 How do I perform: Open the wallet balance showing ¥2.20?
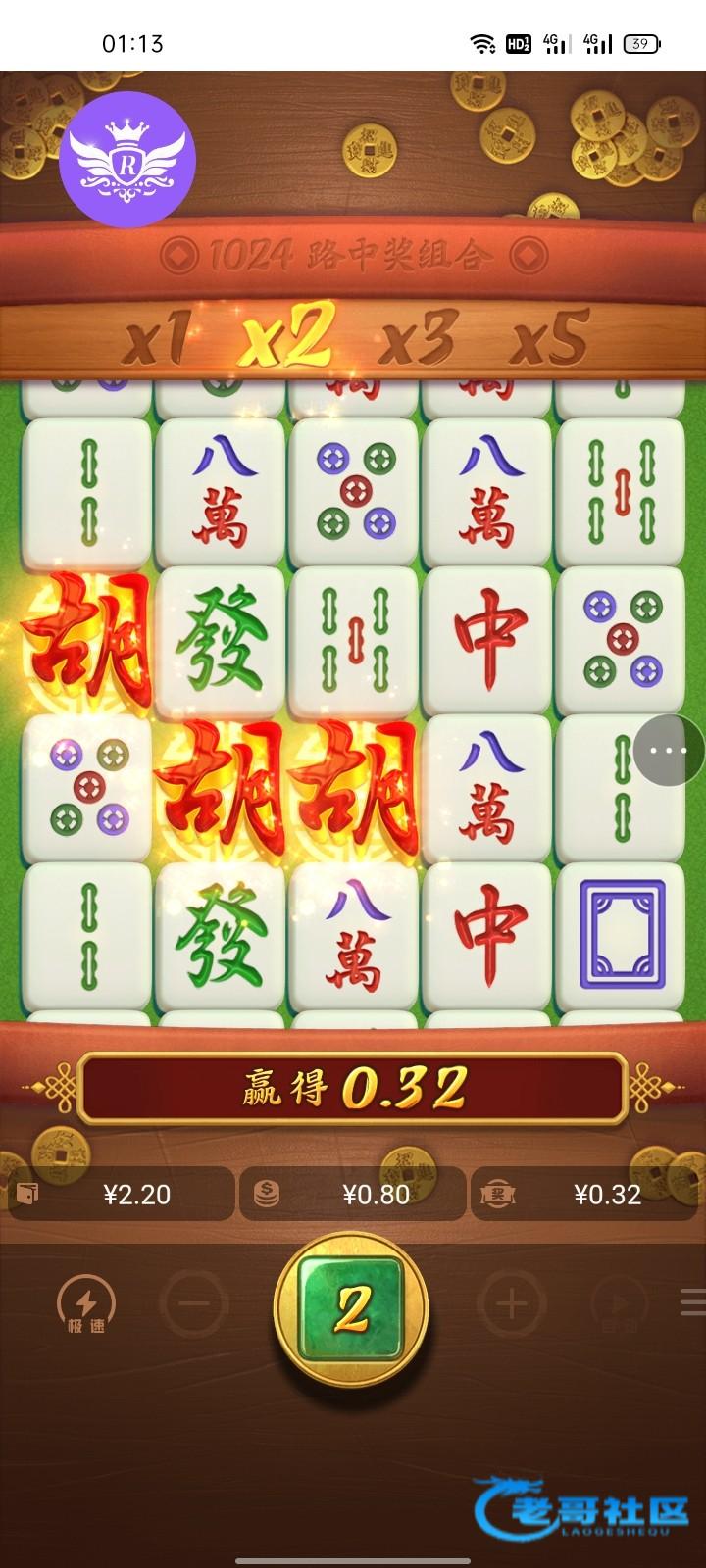pyautogui.click(x=123, y=1194)
